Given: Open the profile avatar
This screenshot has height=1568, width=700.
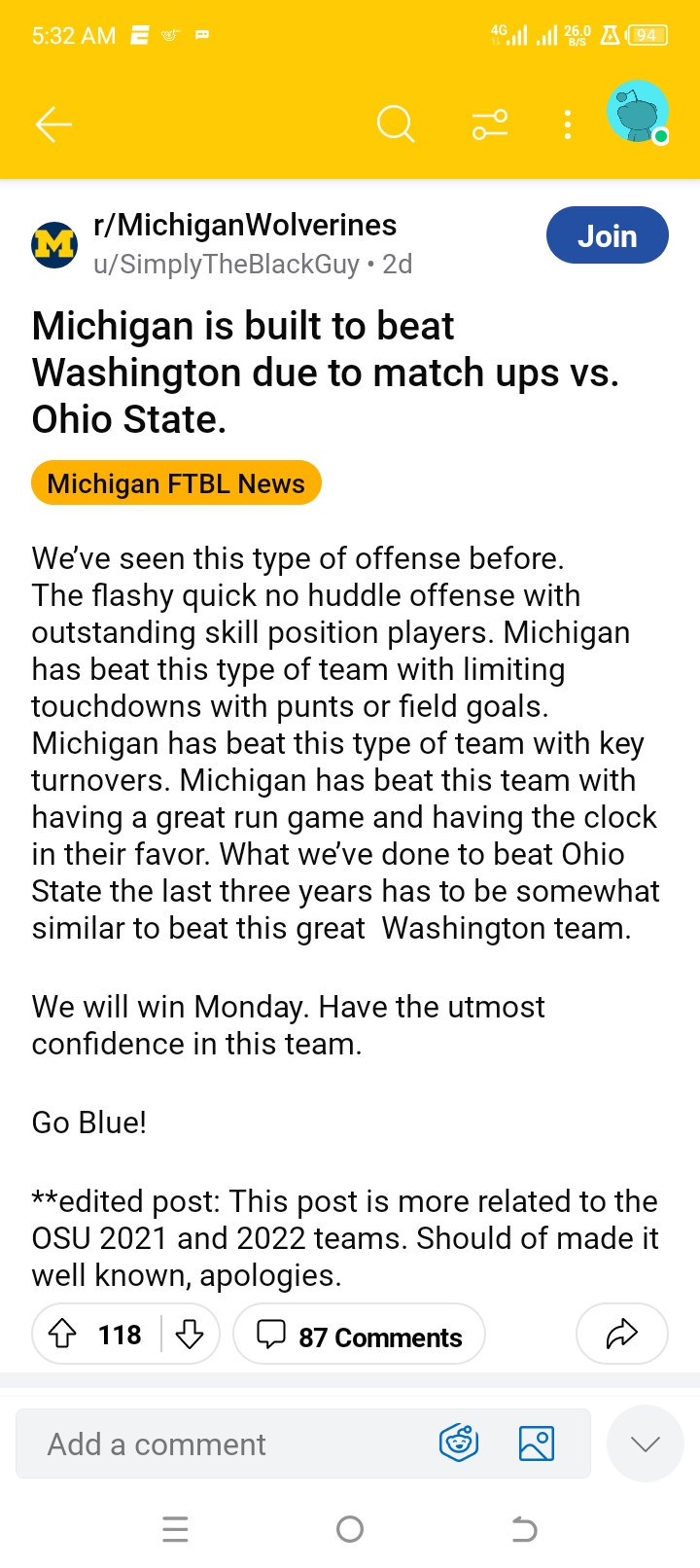Looking at the screenshot, I should (x=638, y=113).
